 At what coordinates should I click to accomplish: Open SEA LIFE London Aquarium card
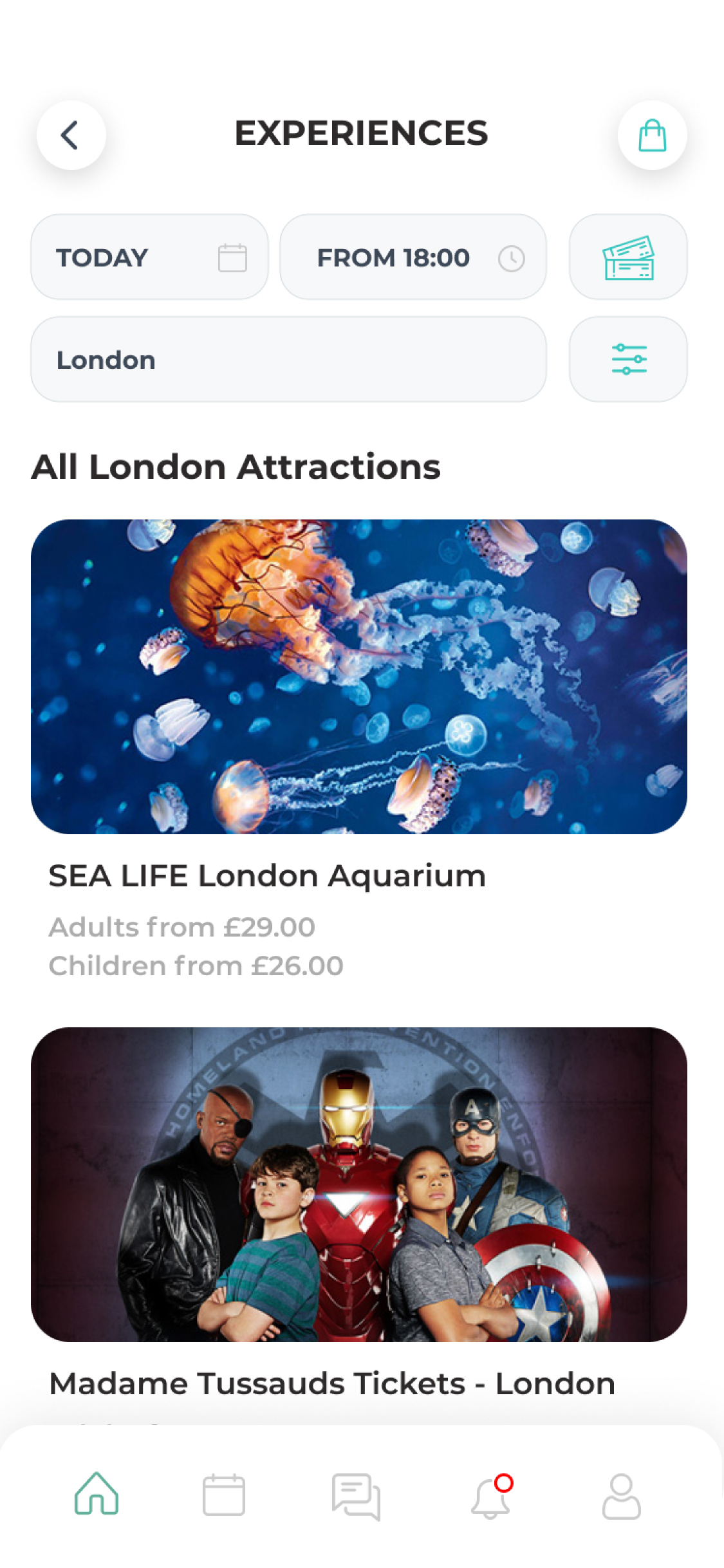coord(358,677)
